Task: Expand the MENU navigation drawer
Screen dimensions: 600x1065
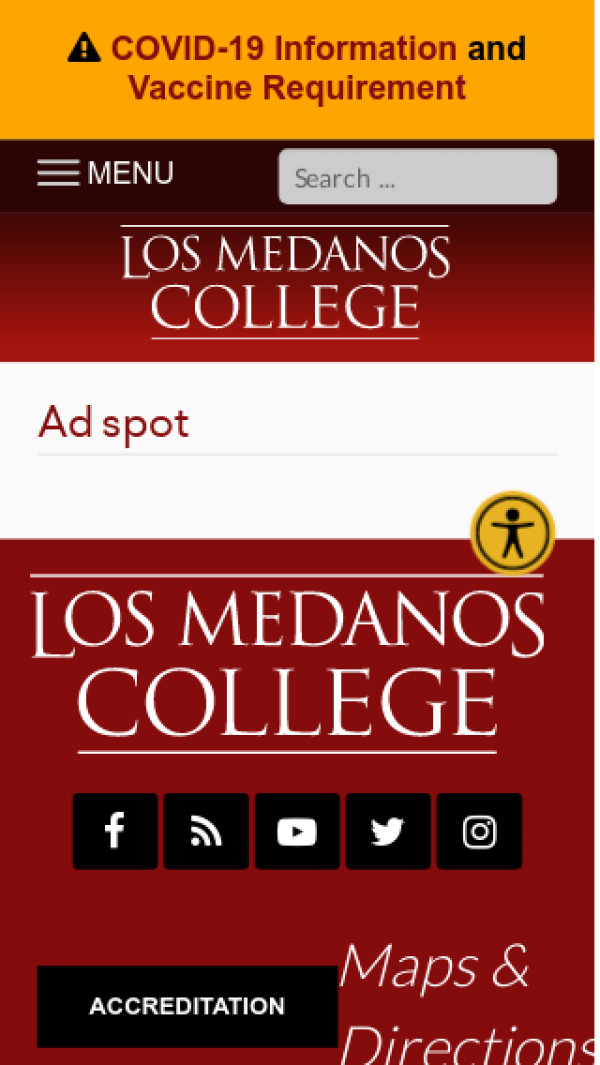Action: [x=106, y=173]
